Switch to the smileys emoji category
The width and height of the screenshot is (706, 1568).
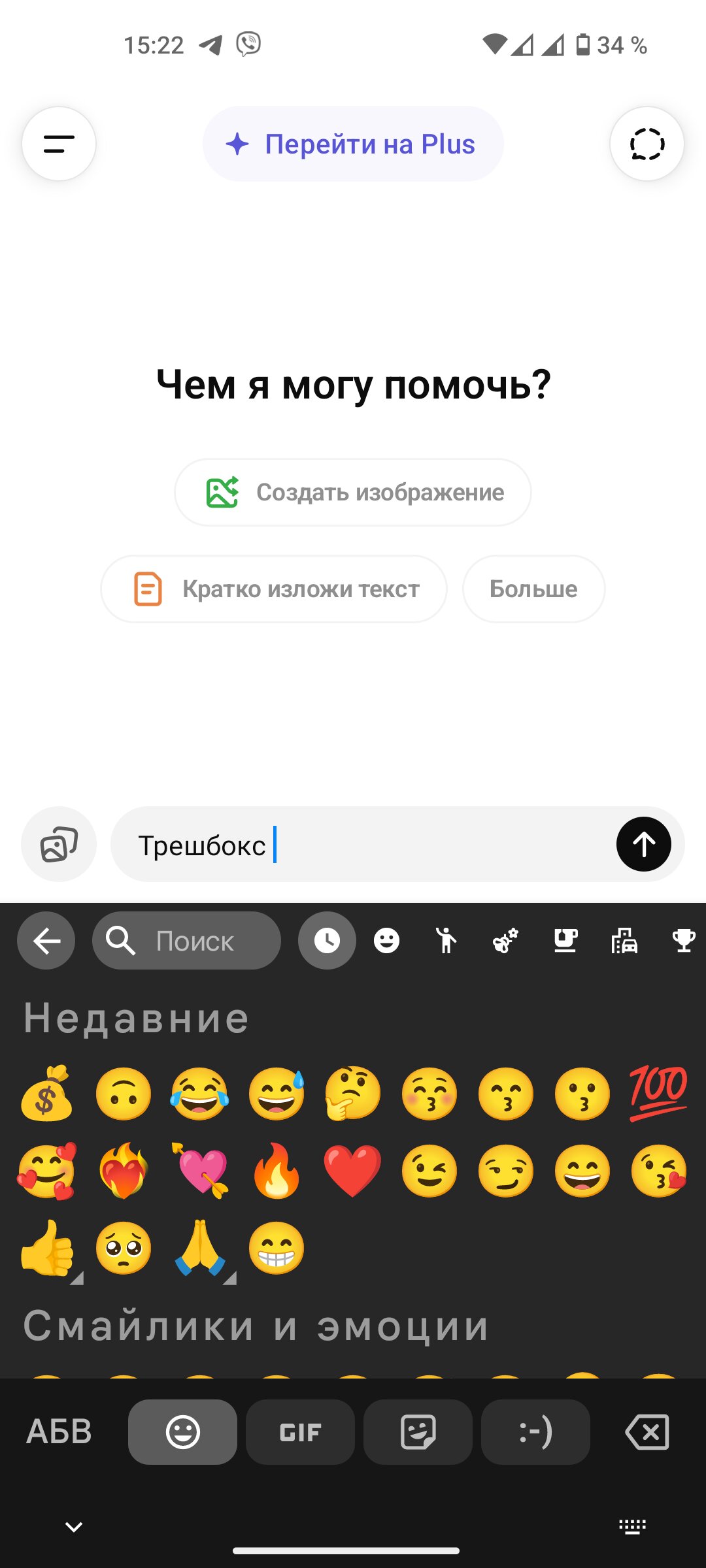[386, 941]
